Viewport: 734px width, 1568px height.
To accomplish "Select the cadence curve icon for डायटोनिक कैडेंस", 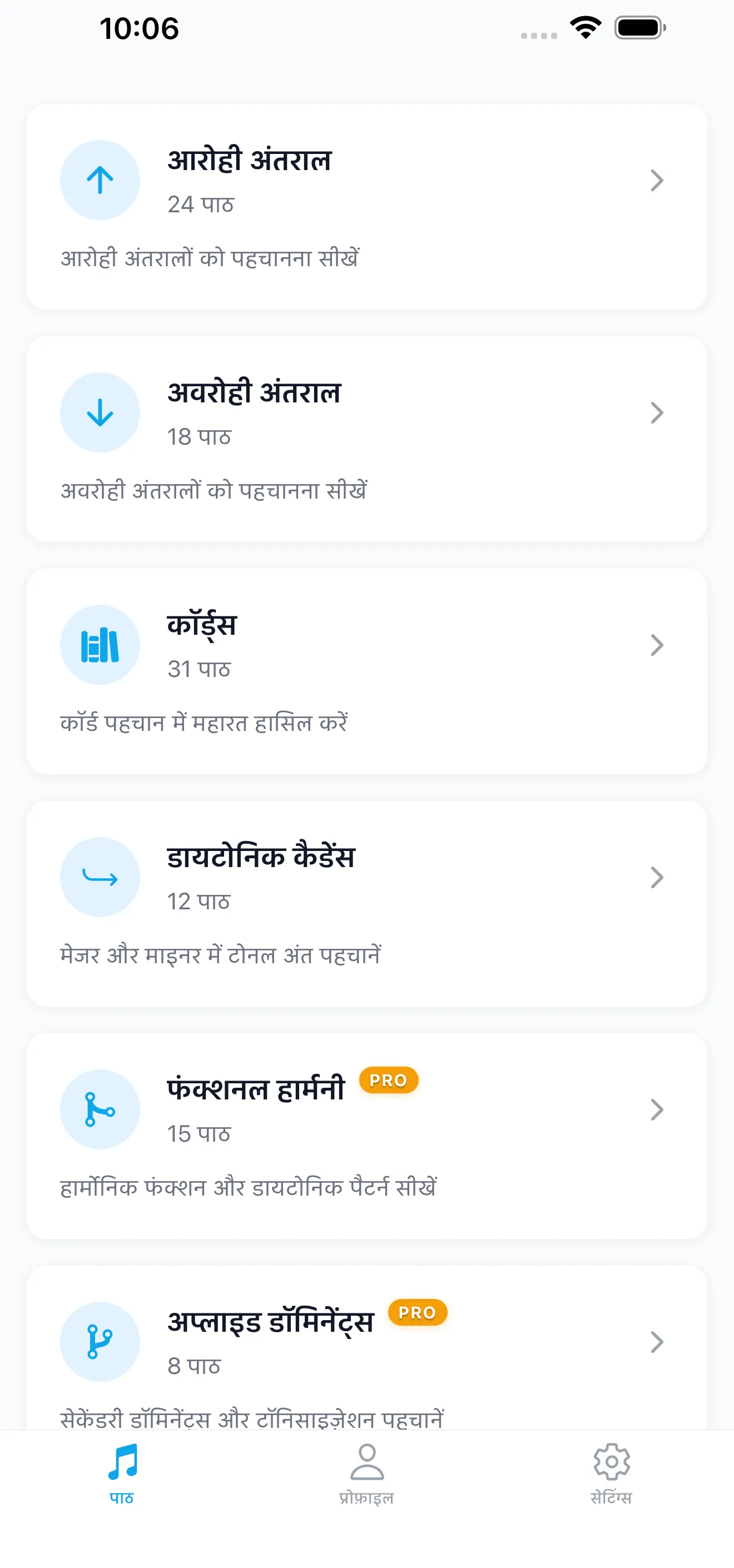I will click(x=100, y=877).
